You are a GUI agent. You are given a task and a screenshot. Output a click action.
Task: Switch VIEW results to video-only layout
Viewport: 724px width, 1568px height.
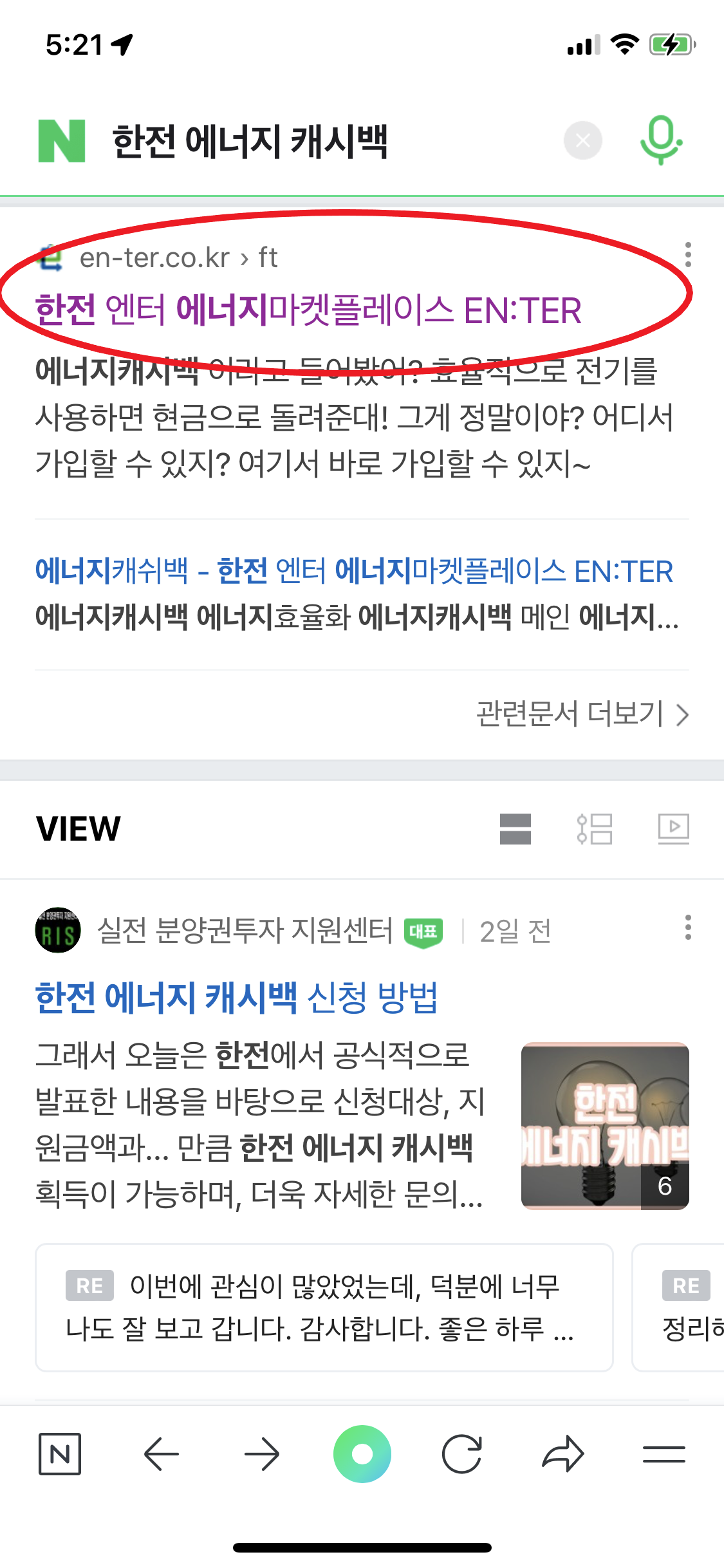pos(673,830)
